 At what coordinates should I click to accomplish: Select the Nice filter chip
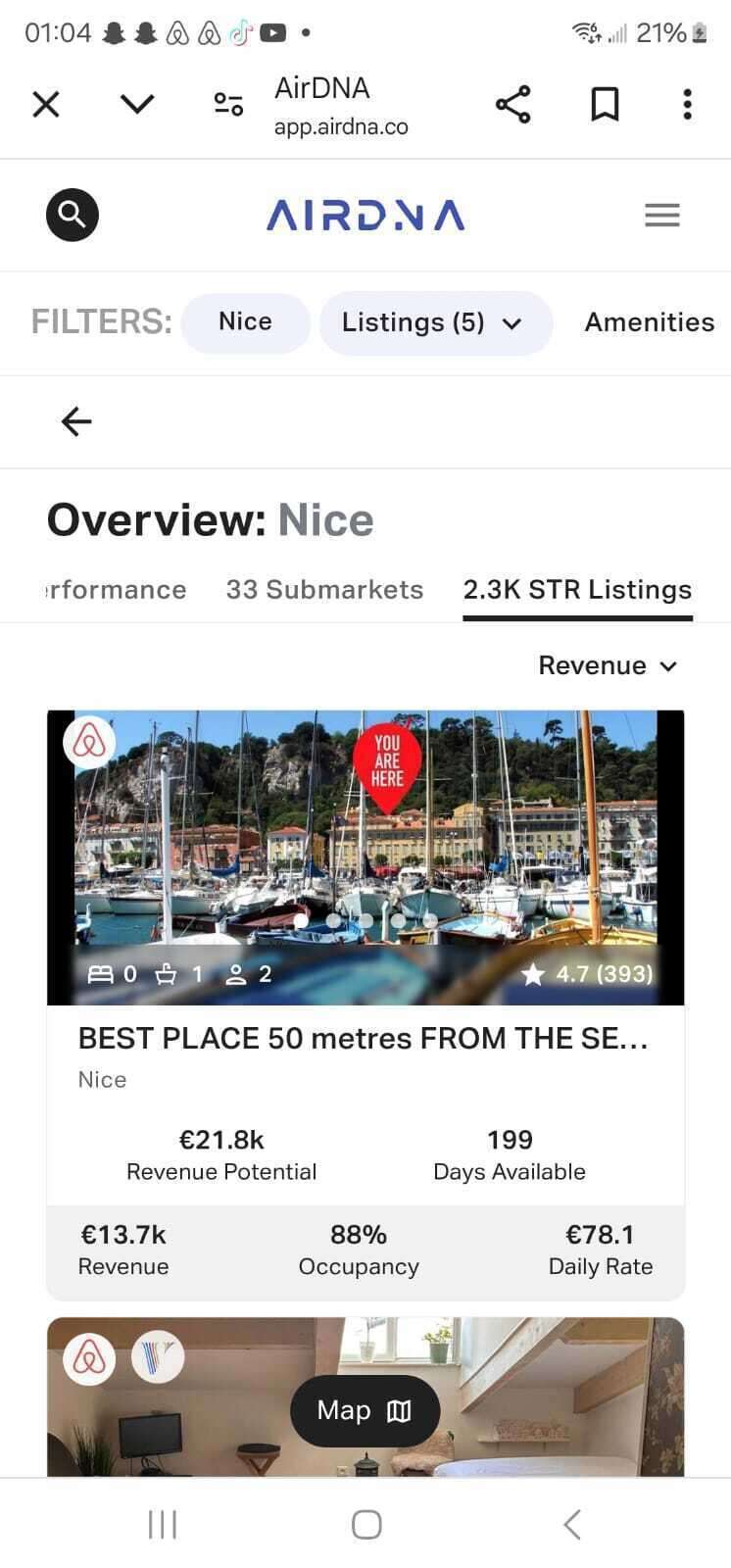point(245,322)
